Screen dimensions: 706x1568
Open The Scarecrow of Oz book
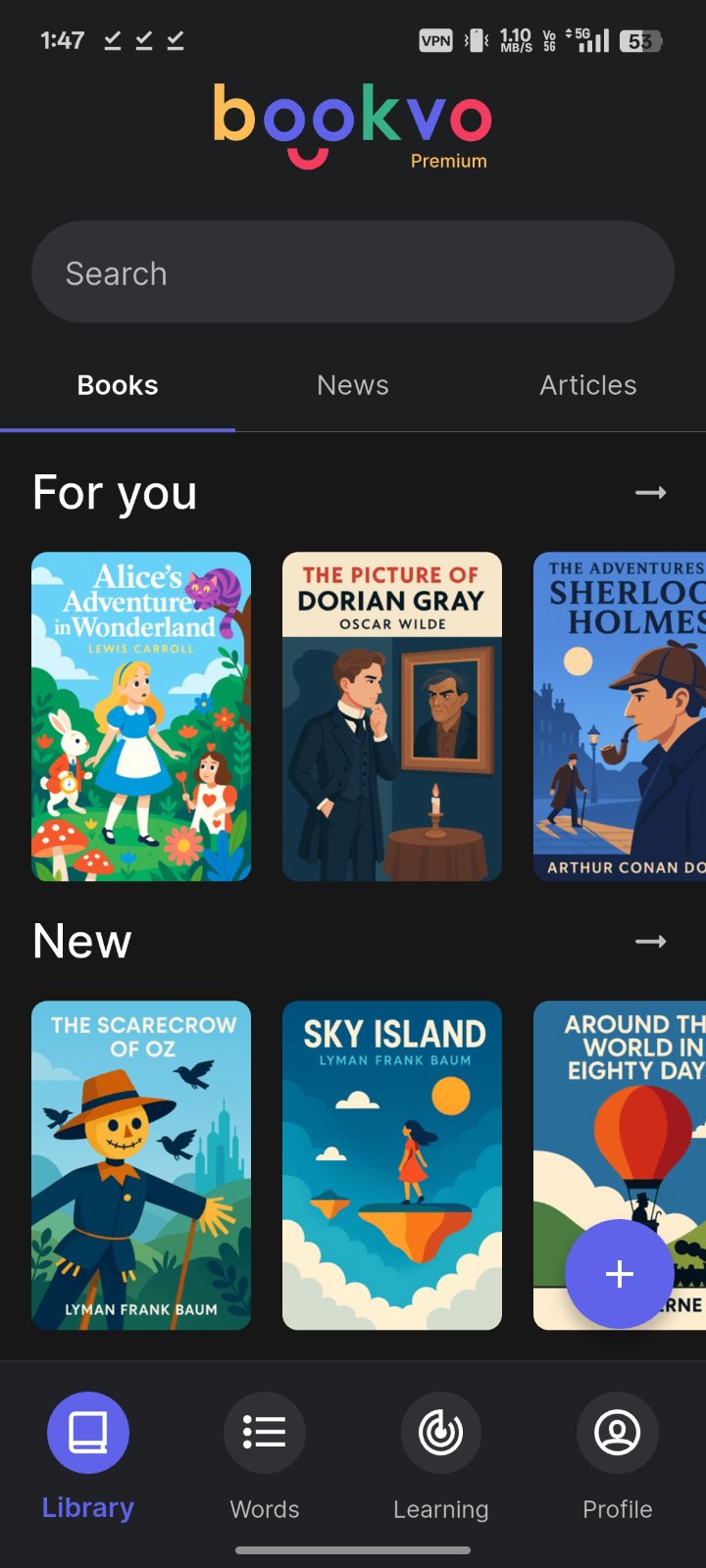click(141, 1164)
